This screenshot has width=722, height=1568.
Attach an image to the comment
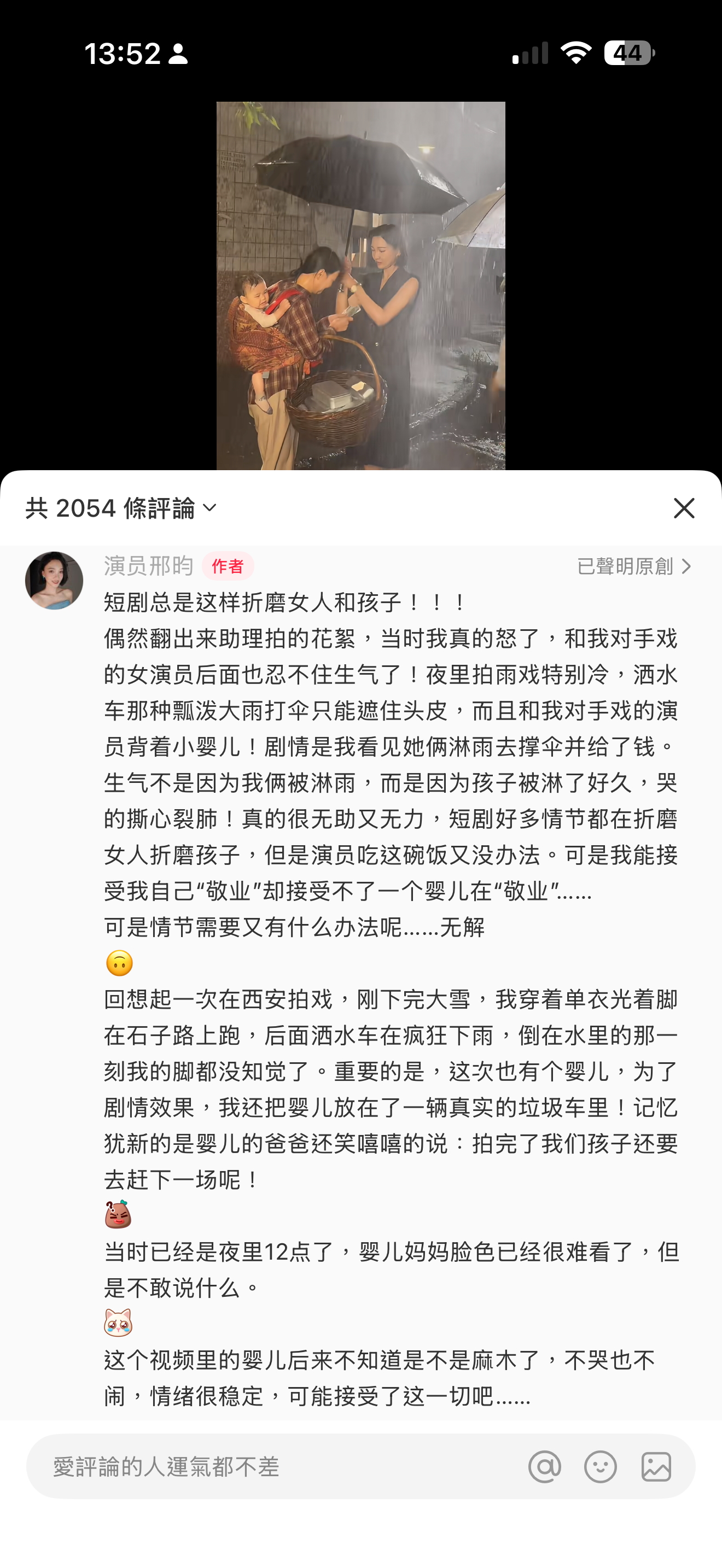656,1467
